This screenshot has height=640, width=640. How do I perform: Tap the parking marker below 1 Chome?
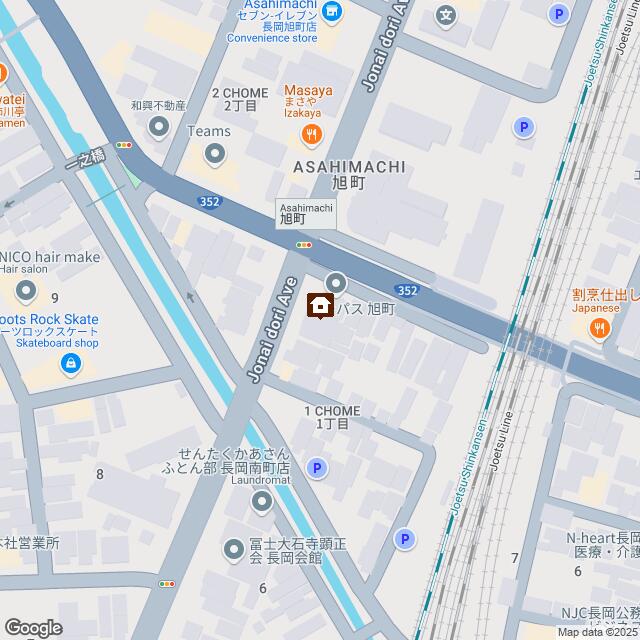316,468
